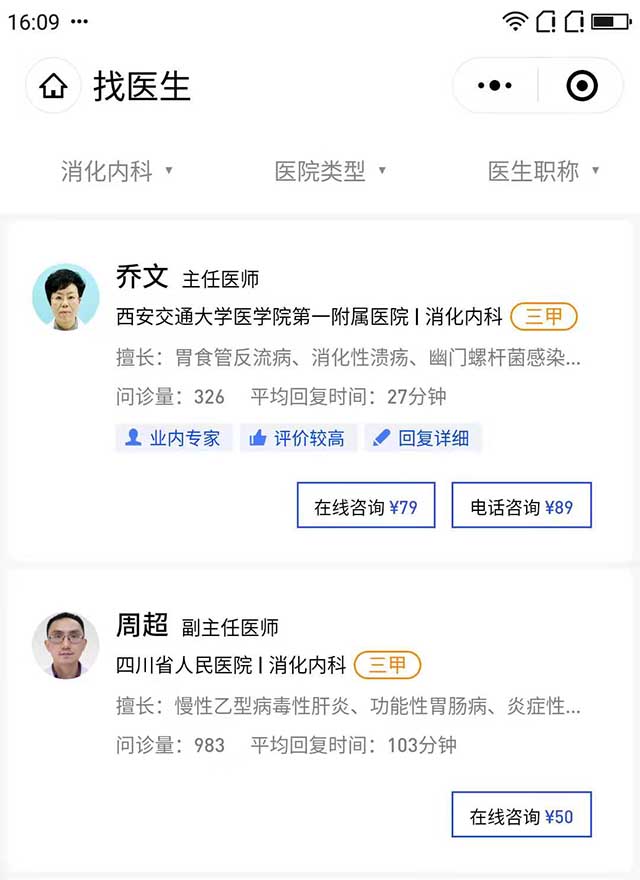
Task: Expand the 医生职称 filter dropdown
Action: pos(543,171)
